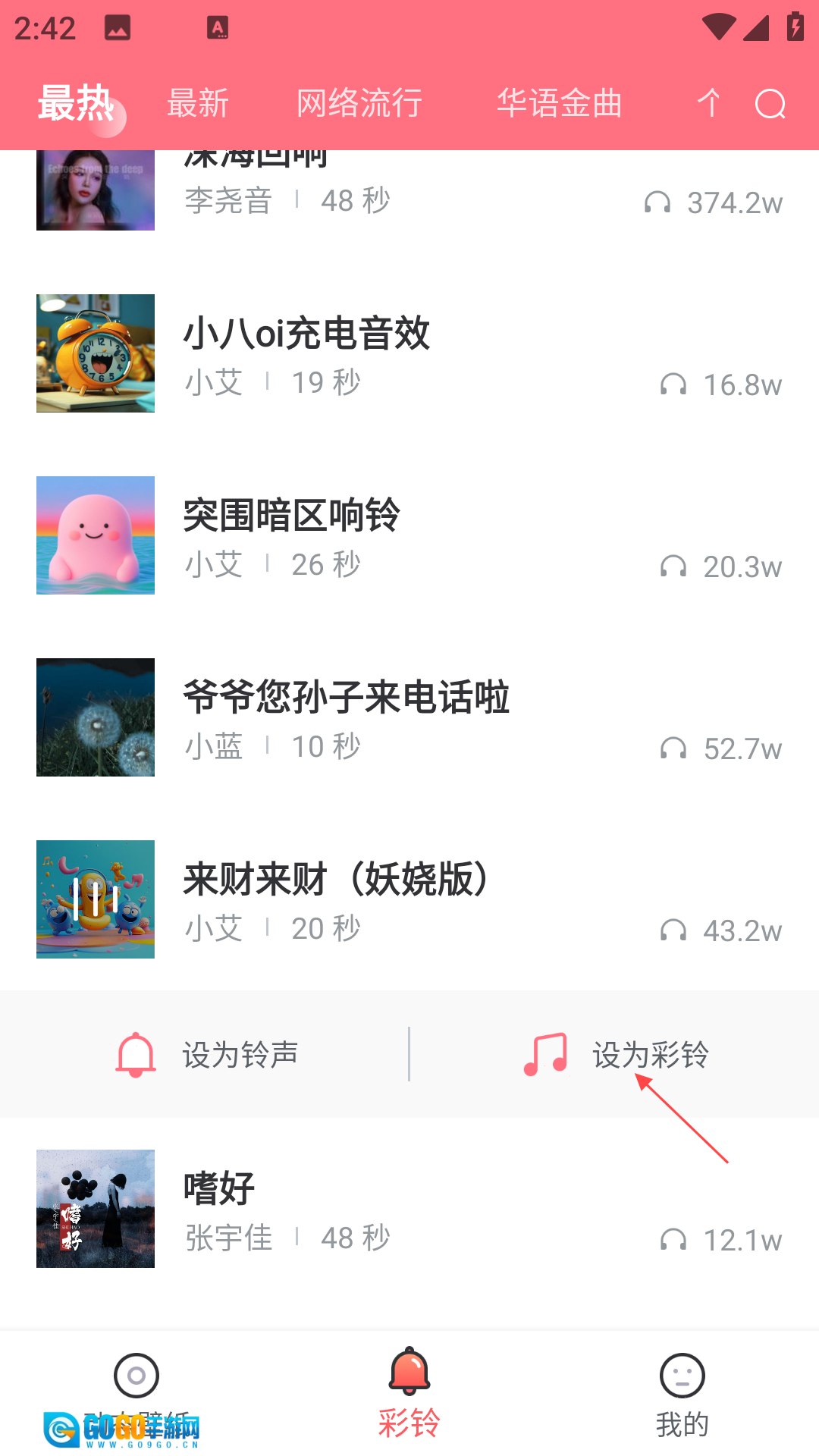Switch to the 华语金曲 tab
The image size is (819, 1456).
pos(559,103)
